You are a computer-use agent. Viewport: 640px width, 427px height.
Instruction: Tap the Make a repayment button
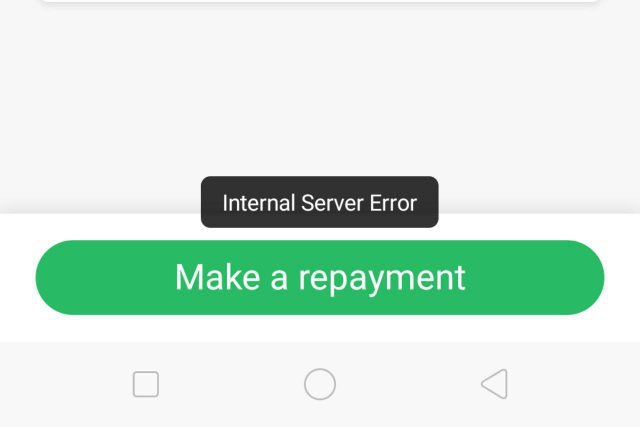pos(320,277)
